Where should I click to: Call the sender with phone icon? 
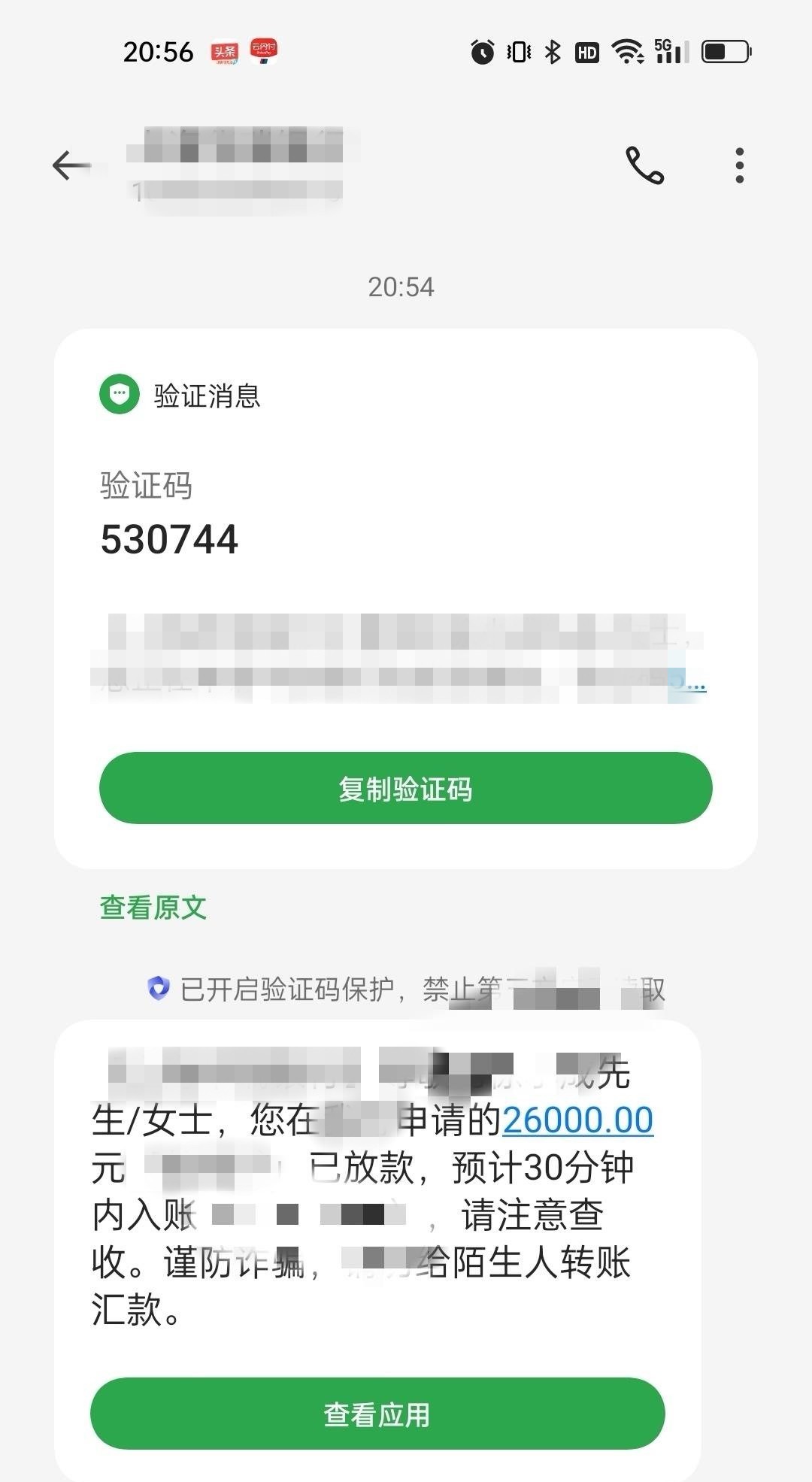tap(645, 165)
